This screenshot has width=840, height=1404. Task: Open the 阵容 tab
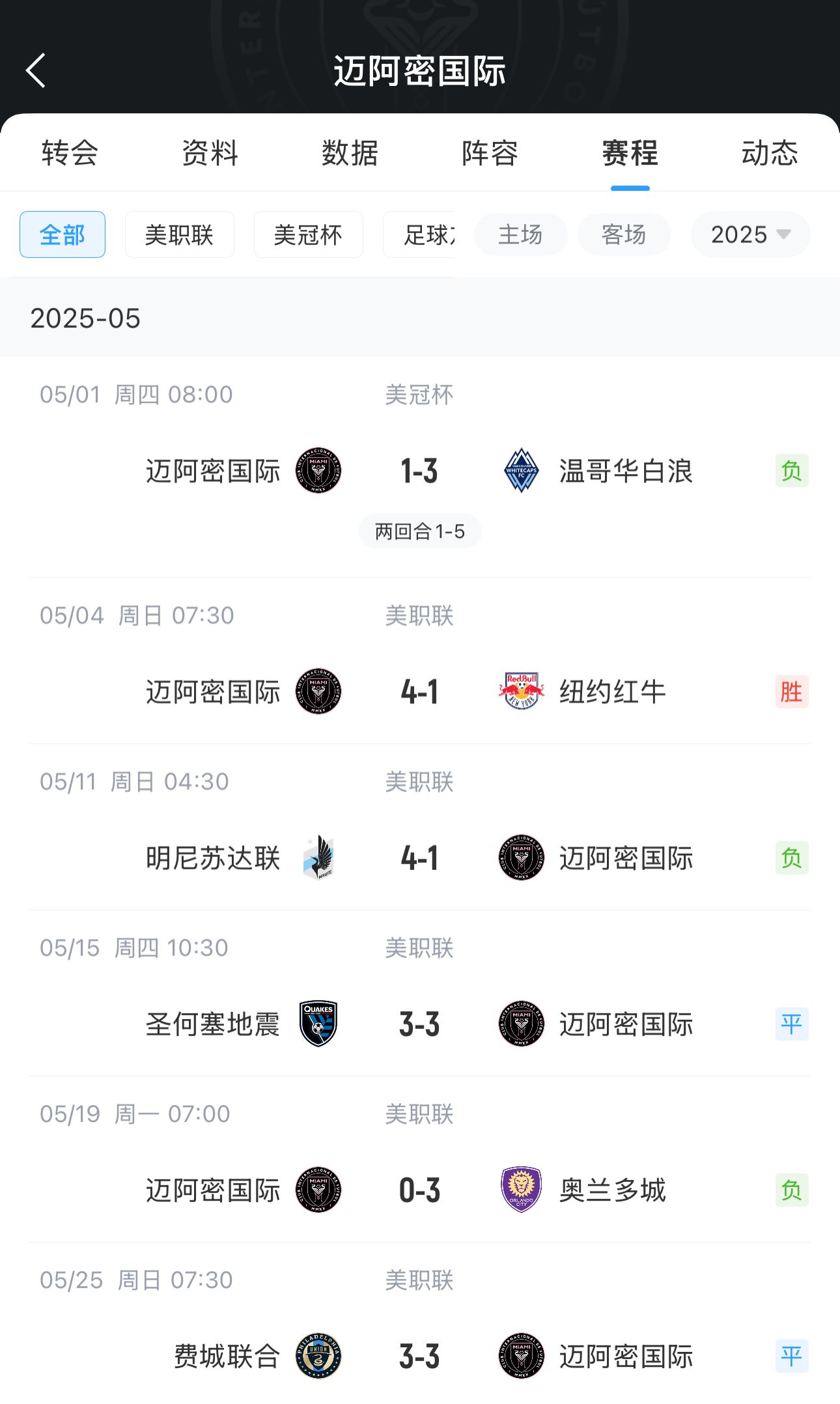490,154
